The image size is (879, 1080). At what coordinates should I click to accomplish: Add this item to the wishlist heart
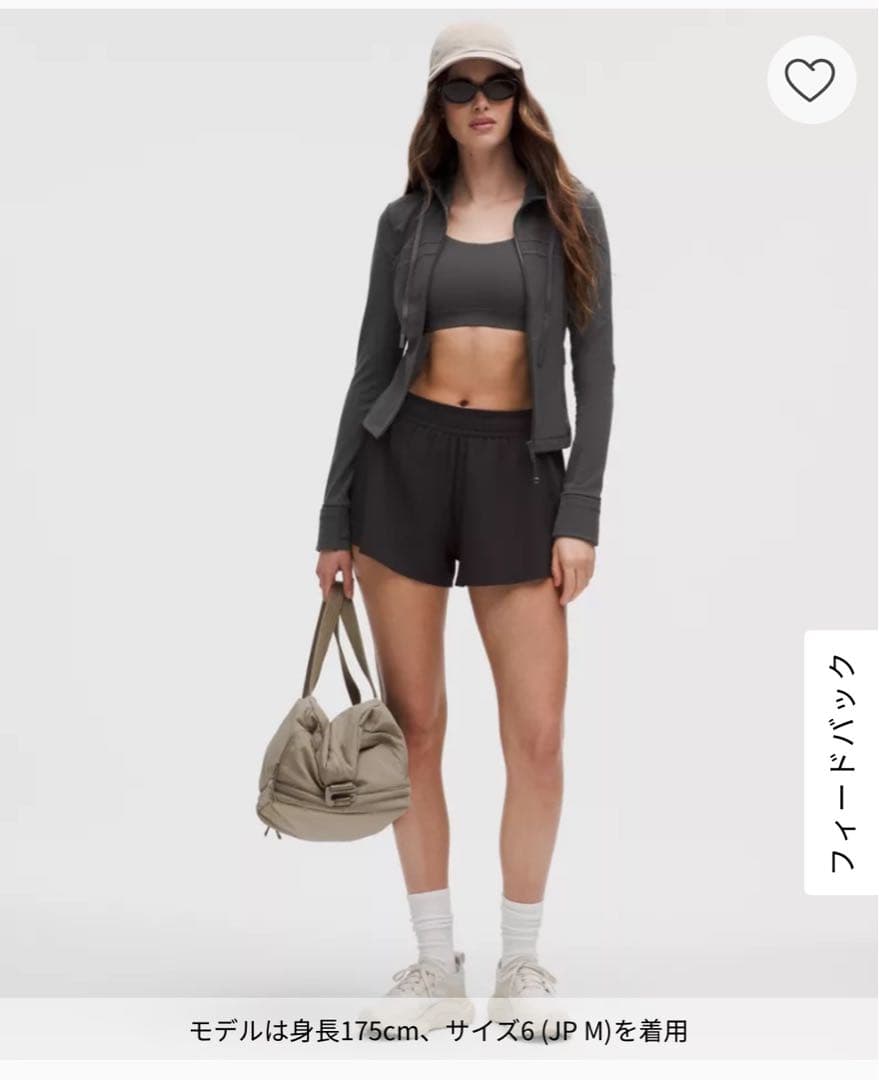point(810,80)
